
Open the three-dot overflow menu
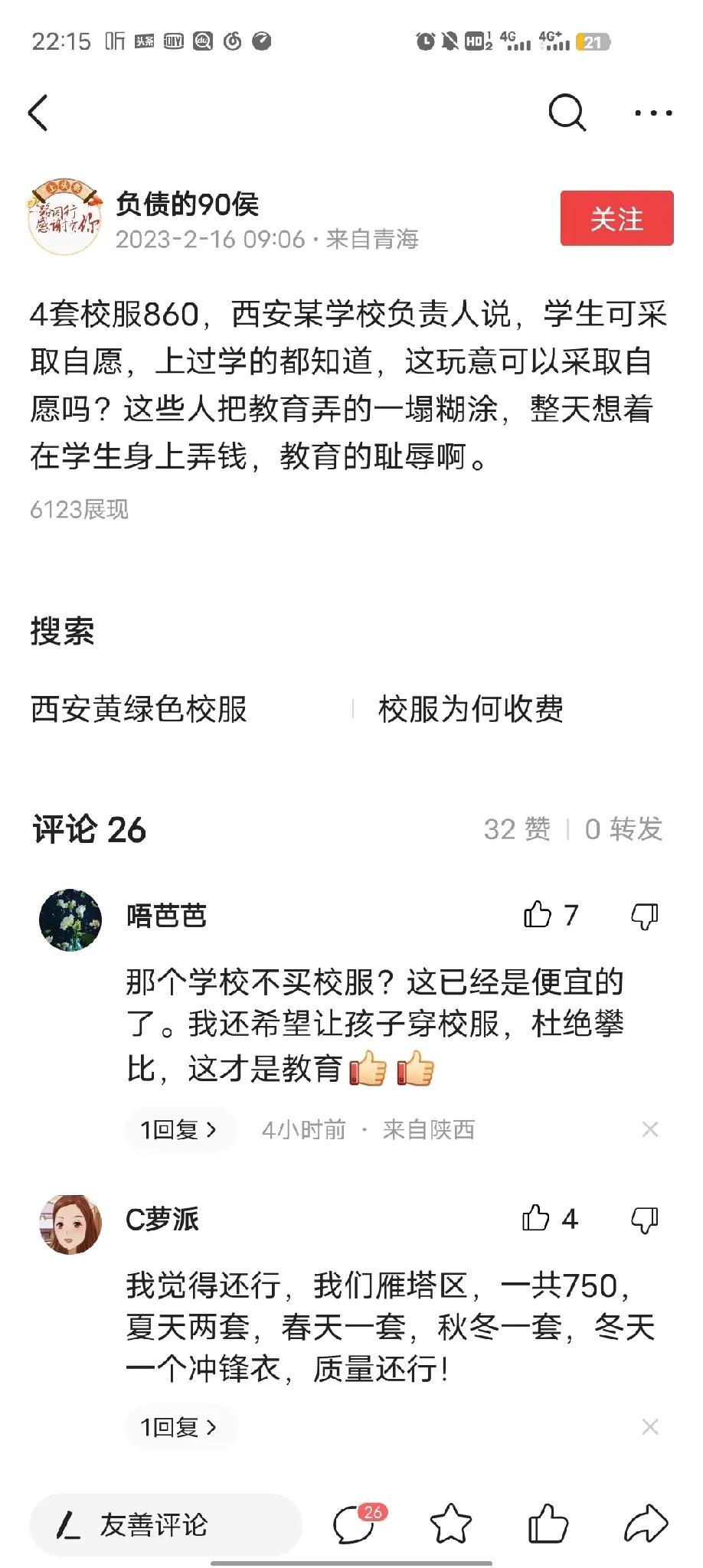click(x=652, y=113)
